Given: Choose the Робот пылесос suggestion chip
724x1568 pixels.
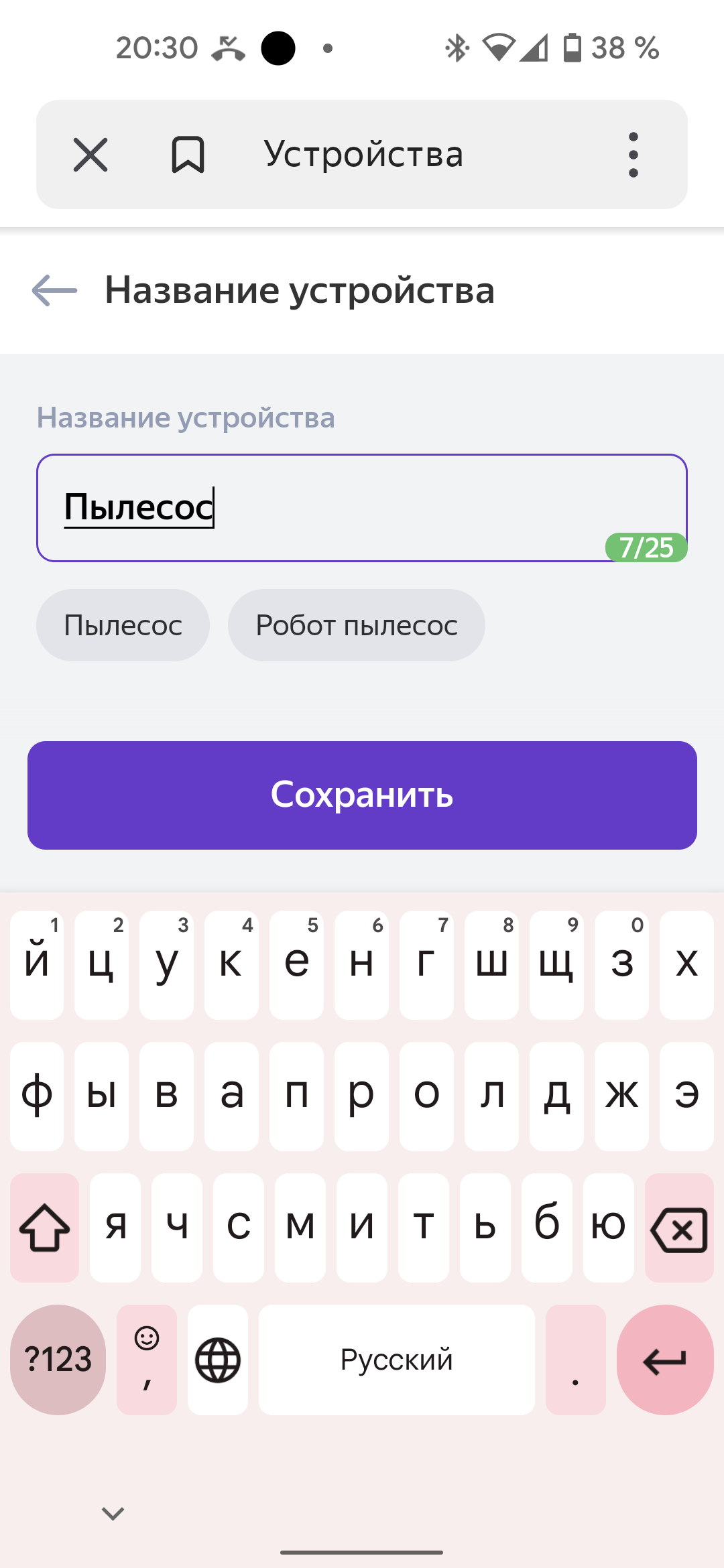Looking at the screenshot, I should 357,625.
